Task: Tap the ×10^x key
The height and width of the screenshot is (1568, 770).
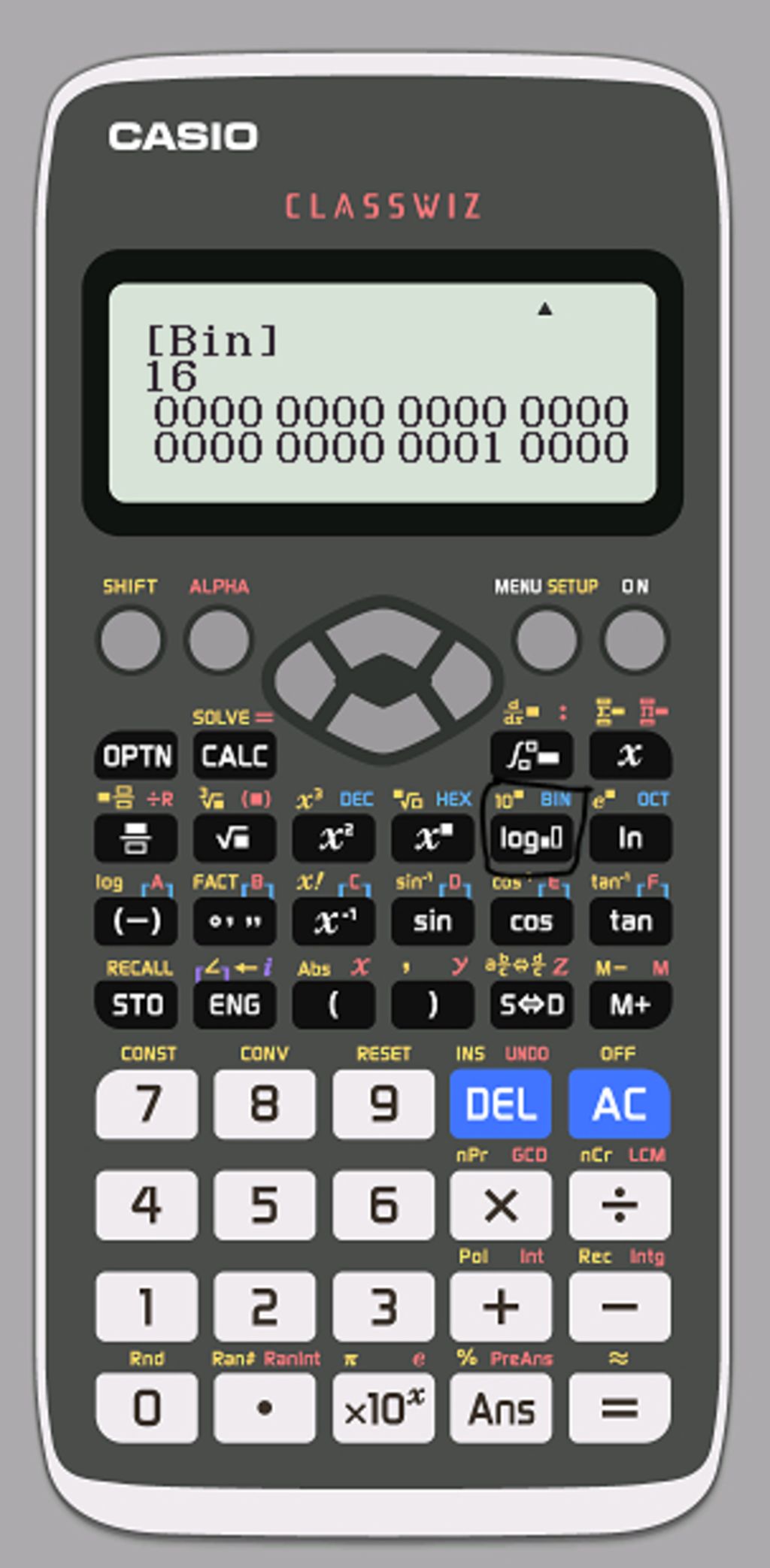Action: click(383, 1408)
